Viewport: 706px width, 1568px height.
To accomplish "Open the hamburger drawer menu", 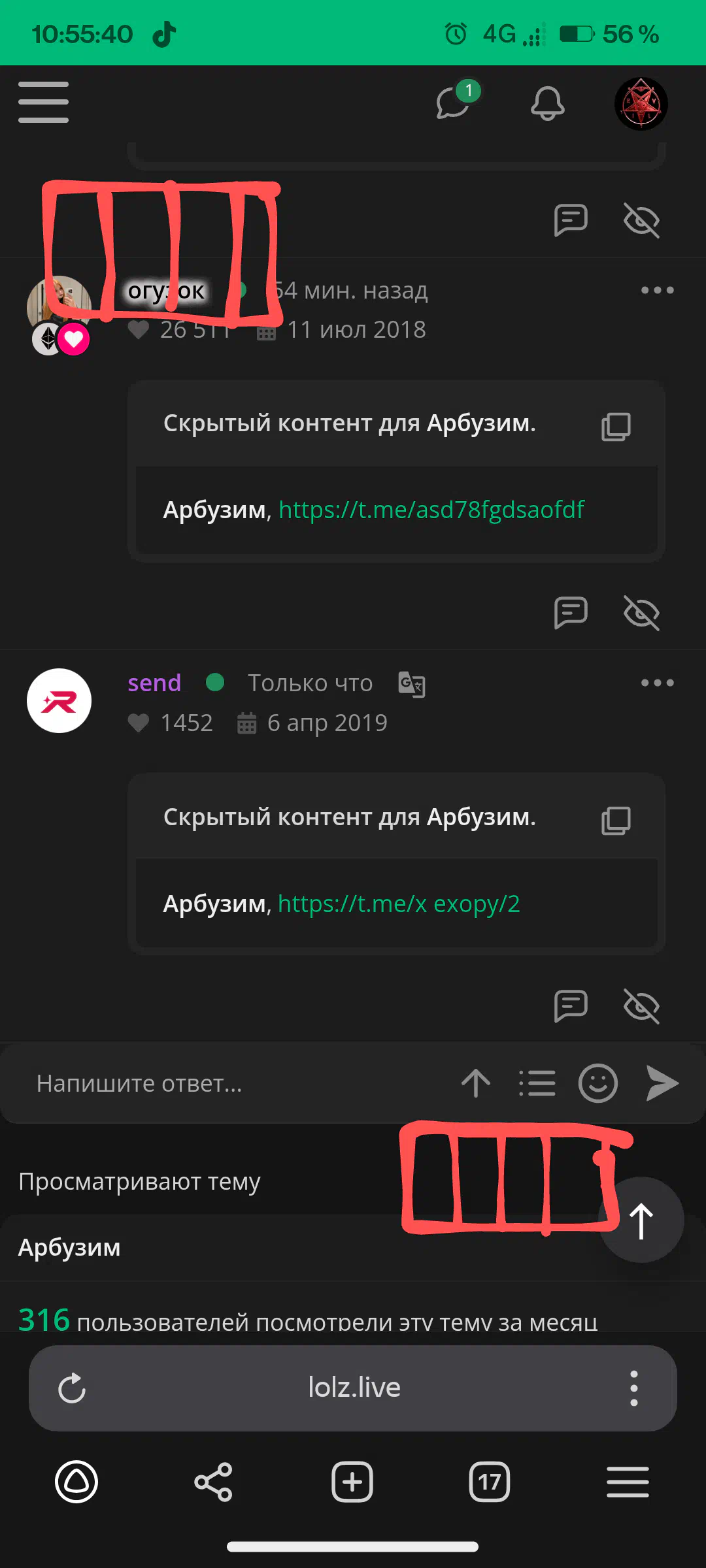I will (43, 103).
